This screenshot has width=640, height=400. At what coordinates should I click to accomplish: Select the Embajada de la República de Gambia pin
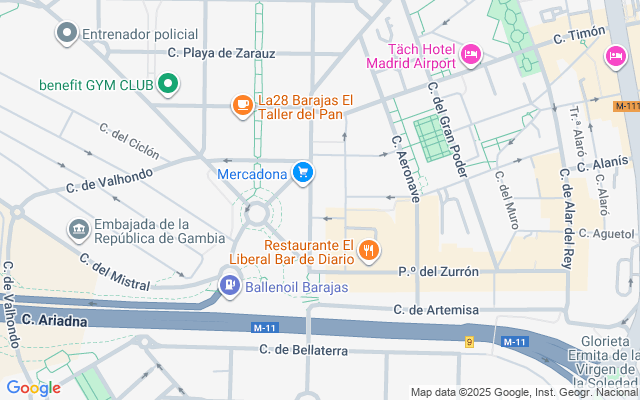79,230
